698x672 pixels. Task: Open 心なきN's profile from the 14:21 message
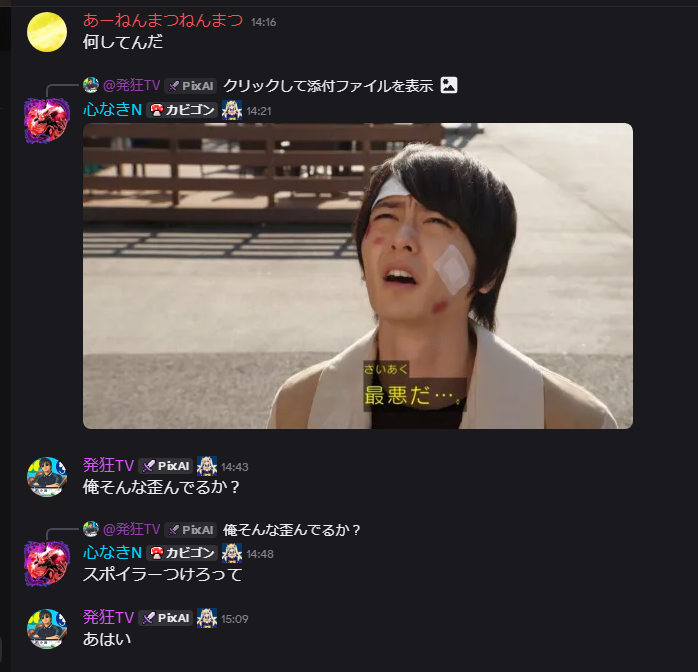[x=112, y=109]
